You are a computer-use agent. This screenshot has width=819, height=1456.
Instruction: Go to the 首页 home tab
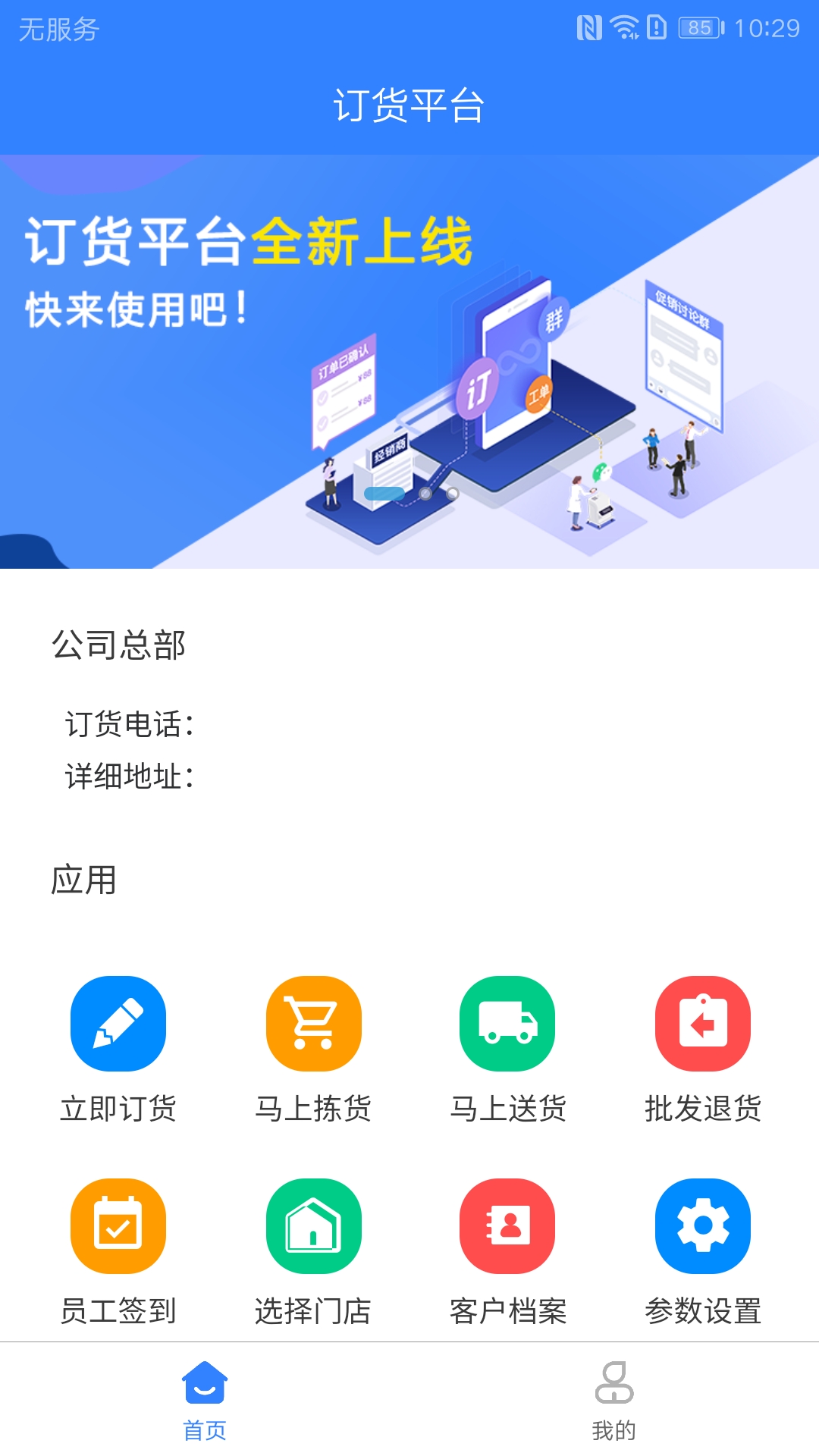pos(205,1400)
